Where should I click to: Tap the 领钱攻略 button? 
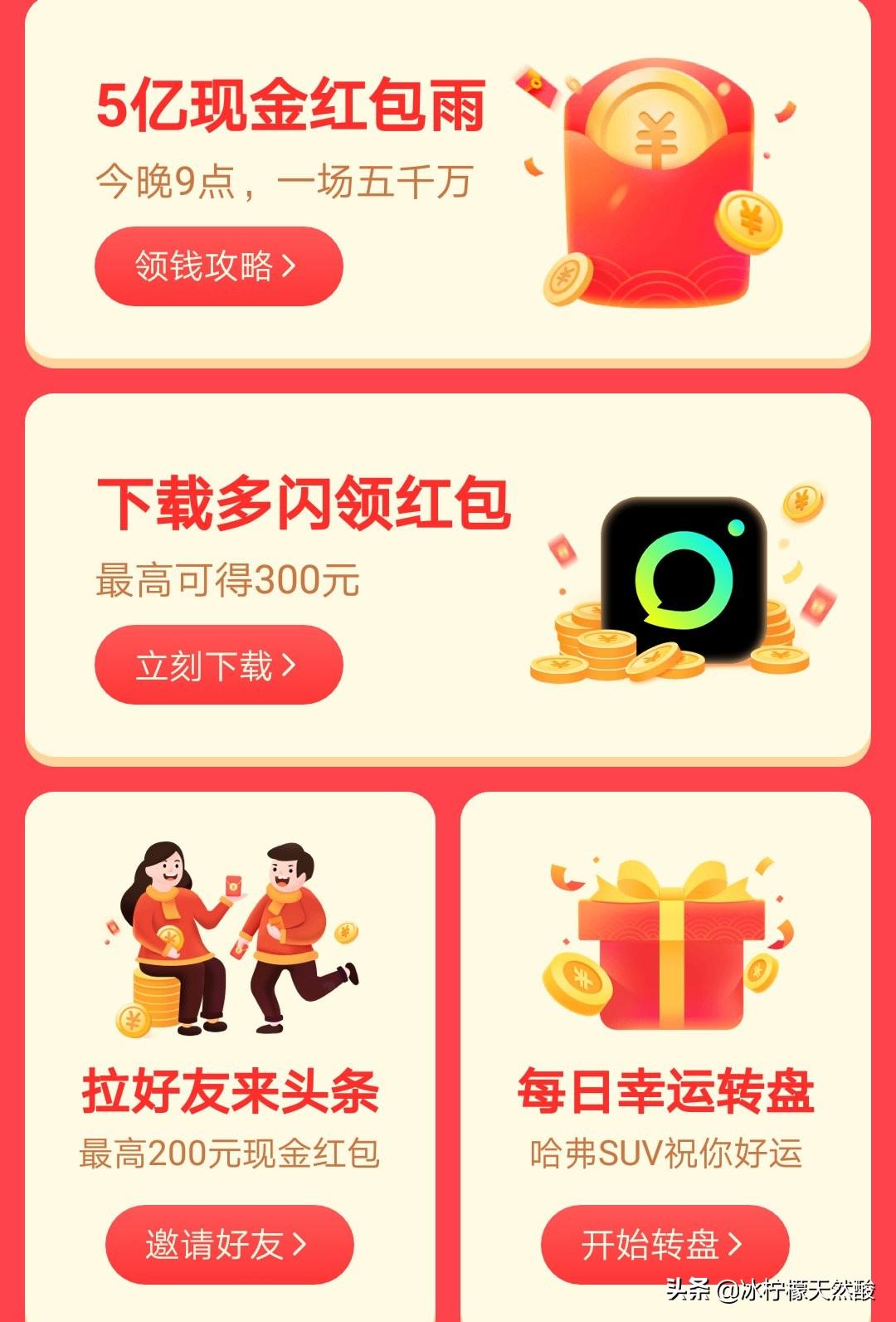(218, 266)
